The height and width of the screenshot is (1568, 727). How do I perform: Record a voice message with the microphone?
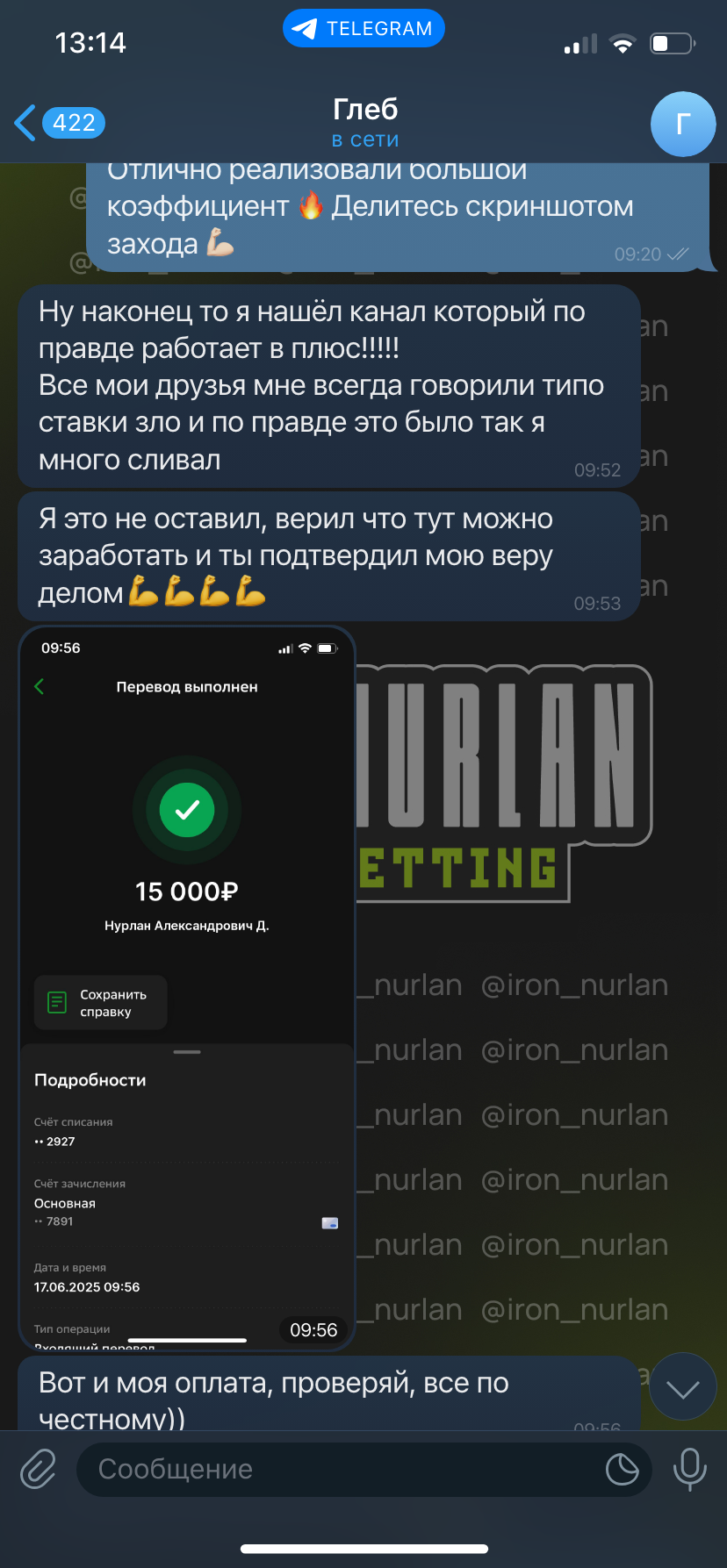click(x=689, y=1469)
